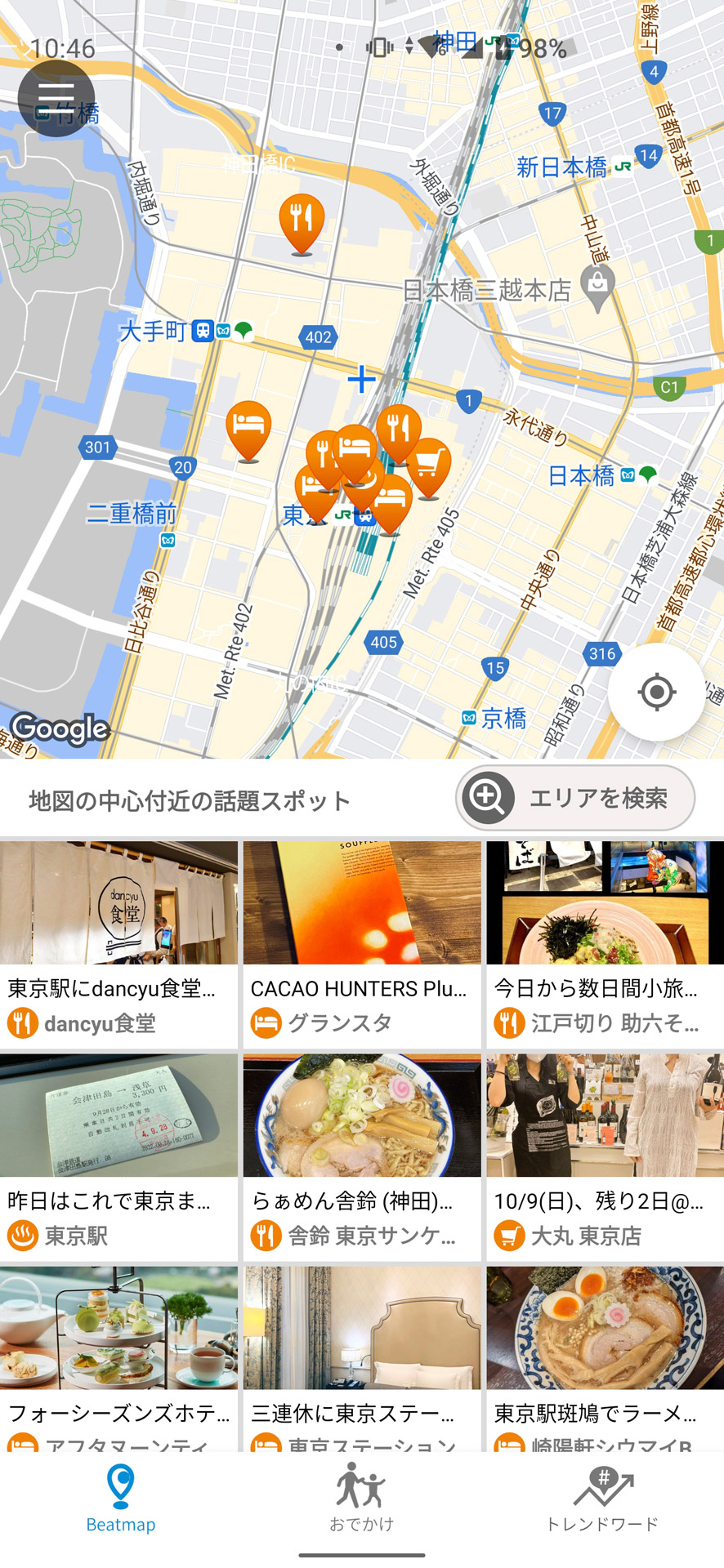
Task: Open the トレンドワード tab
Action: pyautogui.click(x=603, y=1503)
